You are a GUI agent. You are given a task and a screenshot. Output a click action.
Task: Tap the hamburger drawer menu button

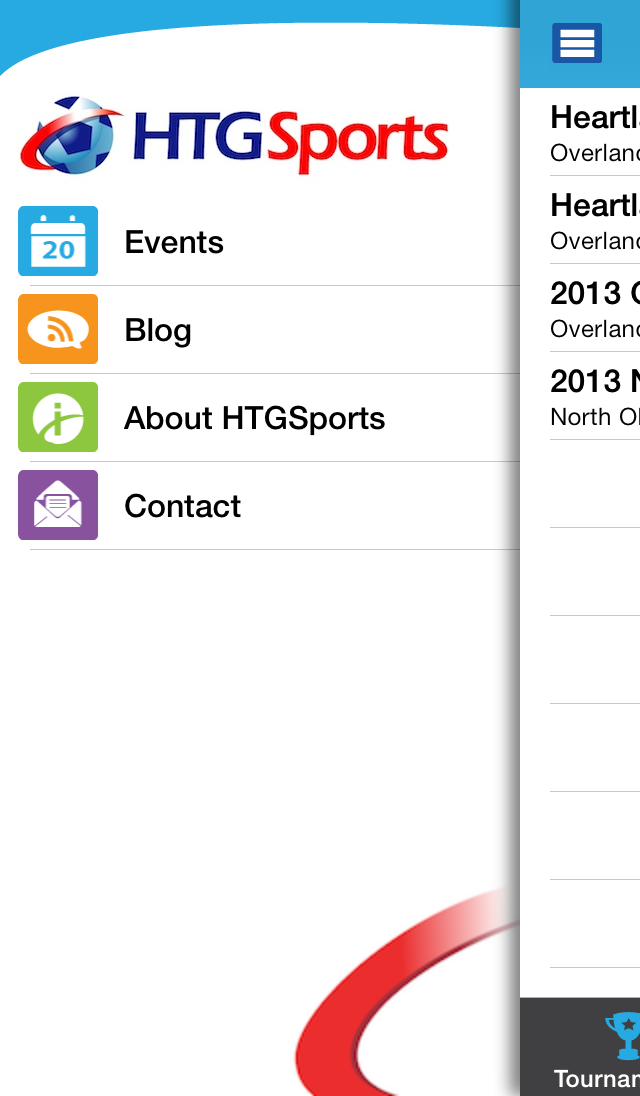click(576, 43)
